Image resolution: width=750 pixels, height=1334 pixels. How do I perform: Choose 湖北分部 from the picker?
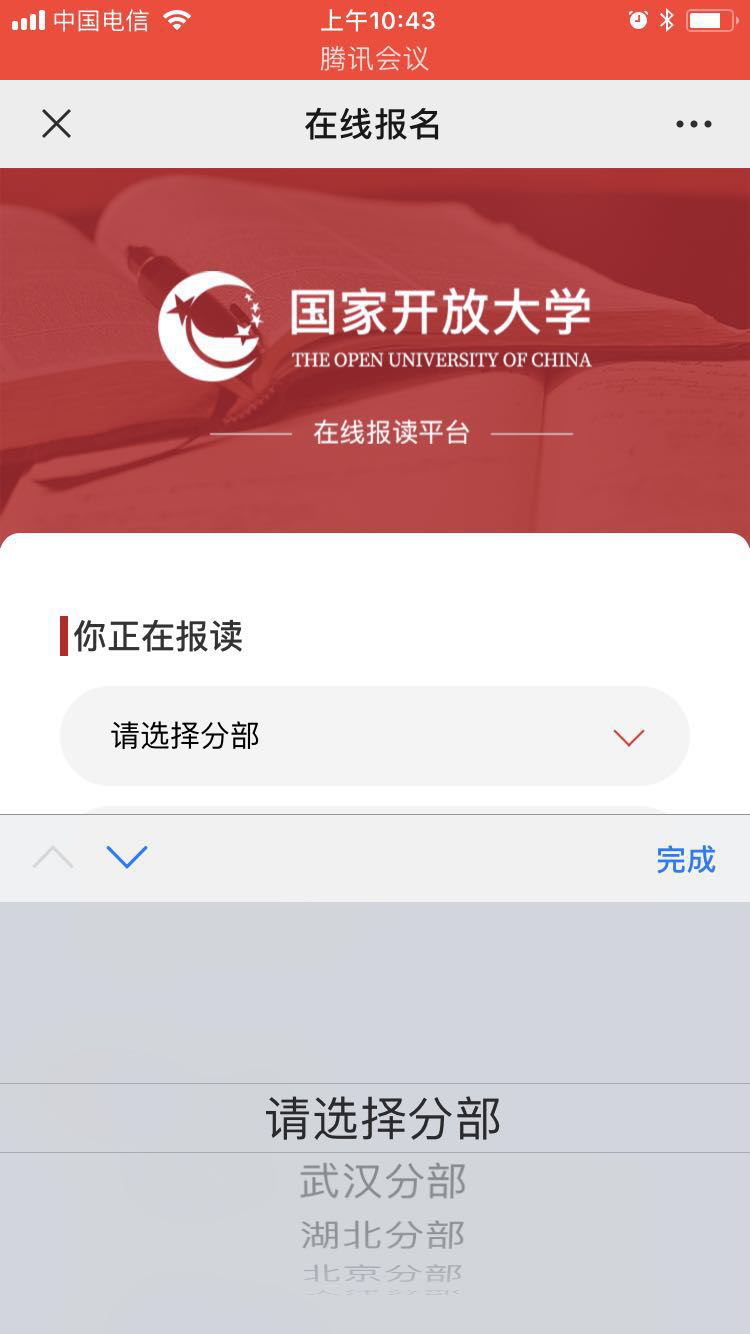pos(383,1235)
